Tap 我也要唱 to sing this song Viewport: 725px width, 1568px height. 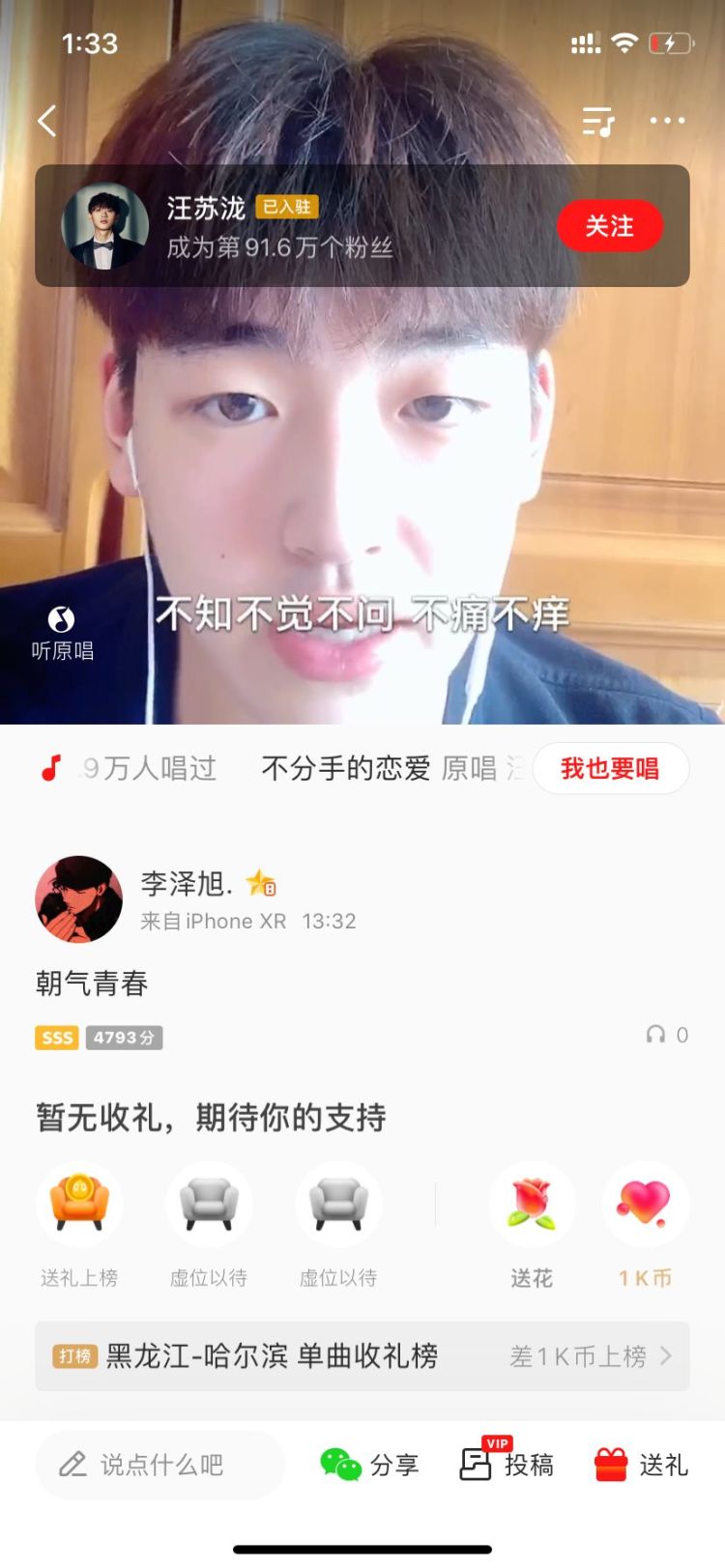pyautogui.click(x=610, y=769)
